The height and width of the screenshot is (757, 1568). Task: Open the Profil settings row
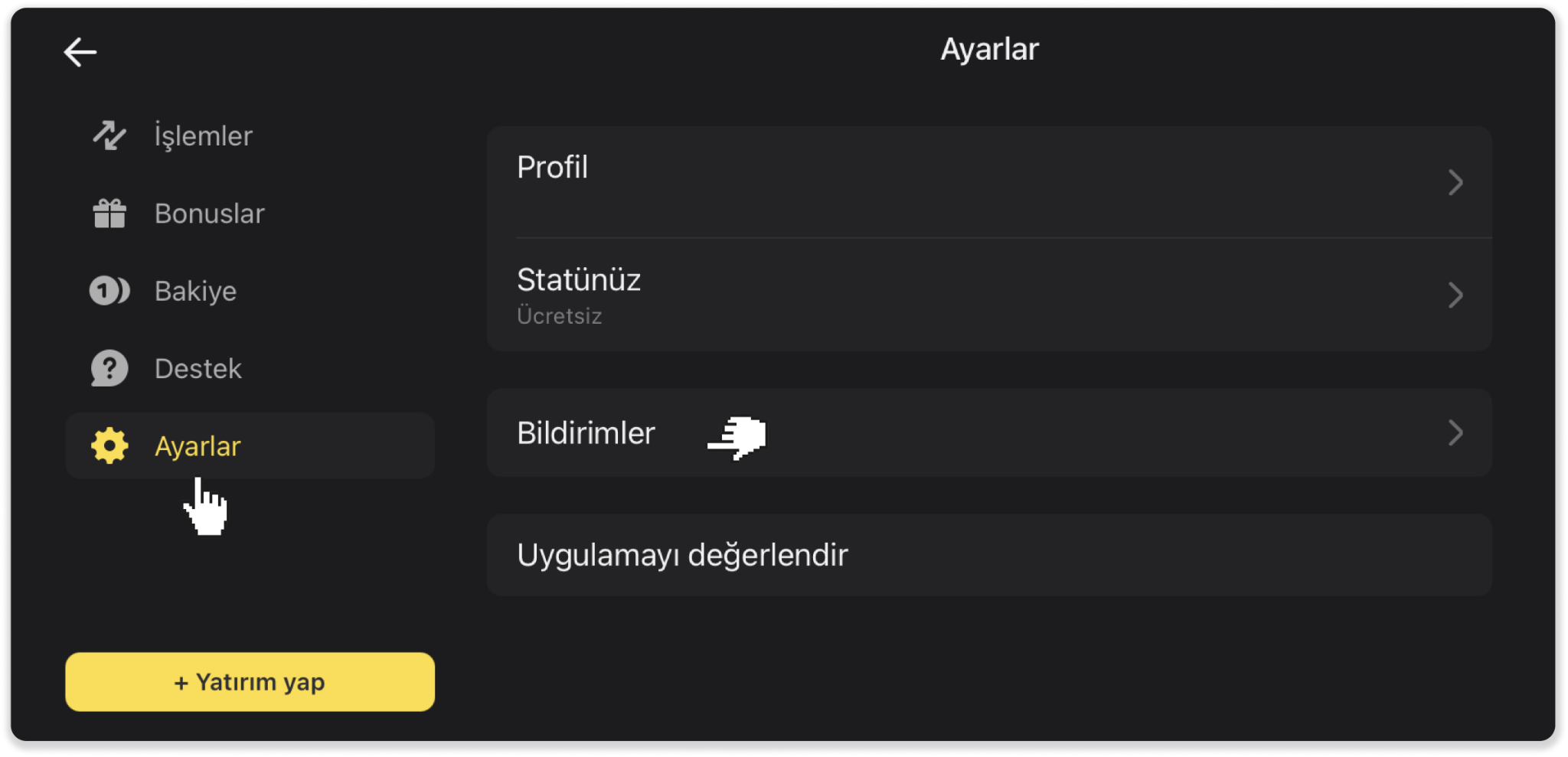[988, 182]
